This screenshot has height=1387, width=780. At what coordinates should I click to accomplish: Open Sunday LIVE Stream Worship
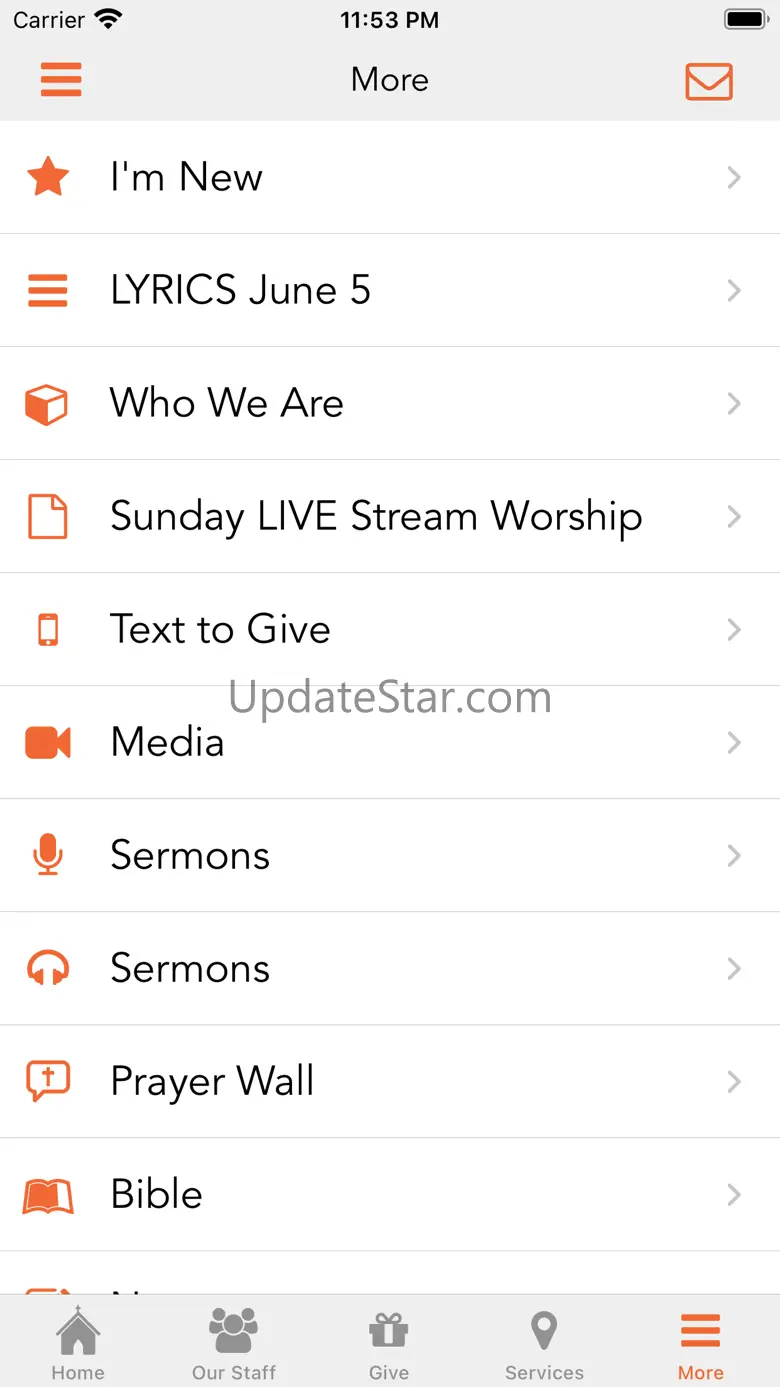tap(390, 517)
